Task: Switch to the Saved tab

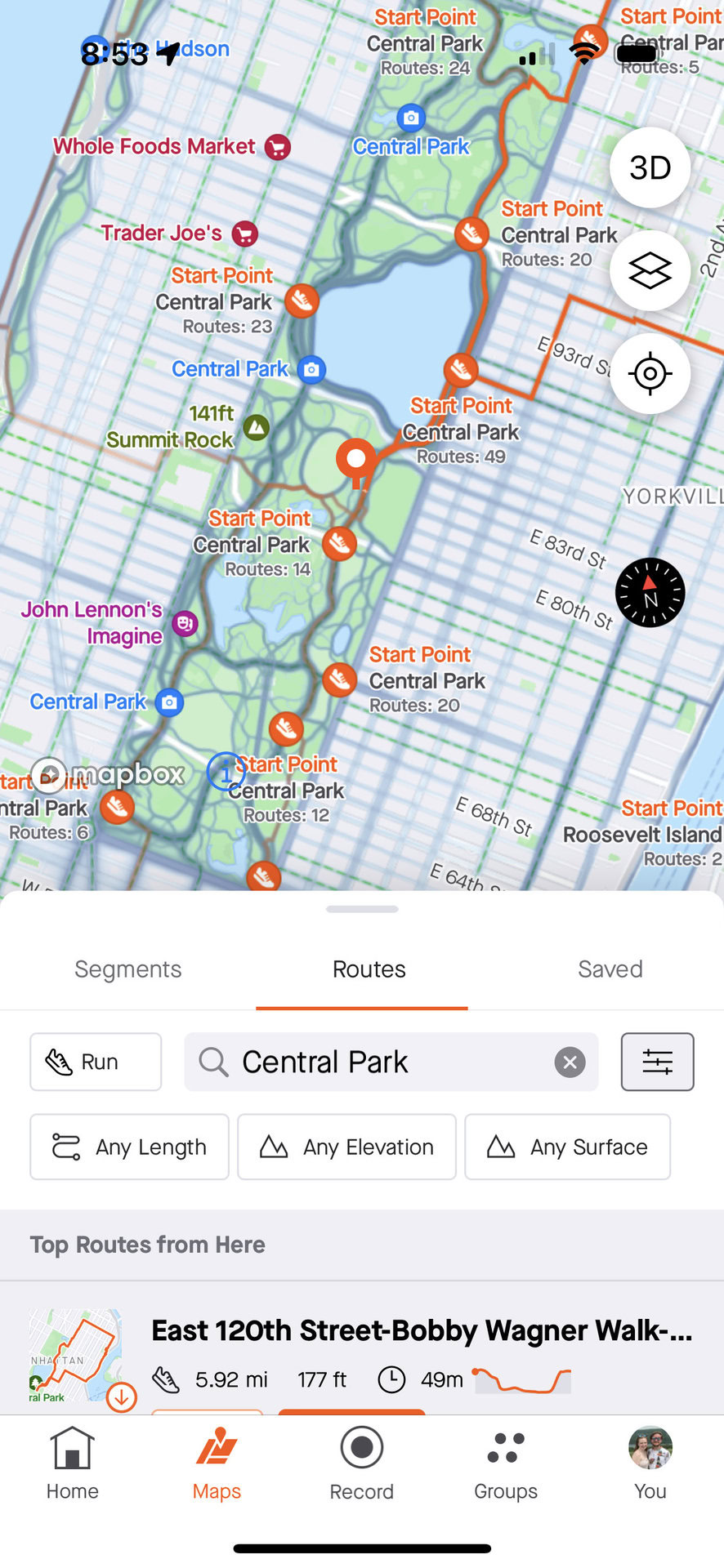Action: [x=610, y=969]
